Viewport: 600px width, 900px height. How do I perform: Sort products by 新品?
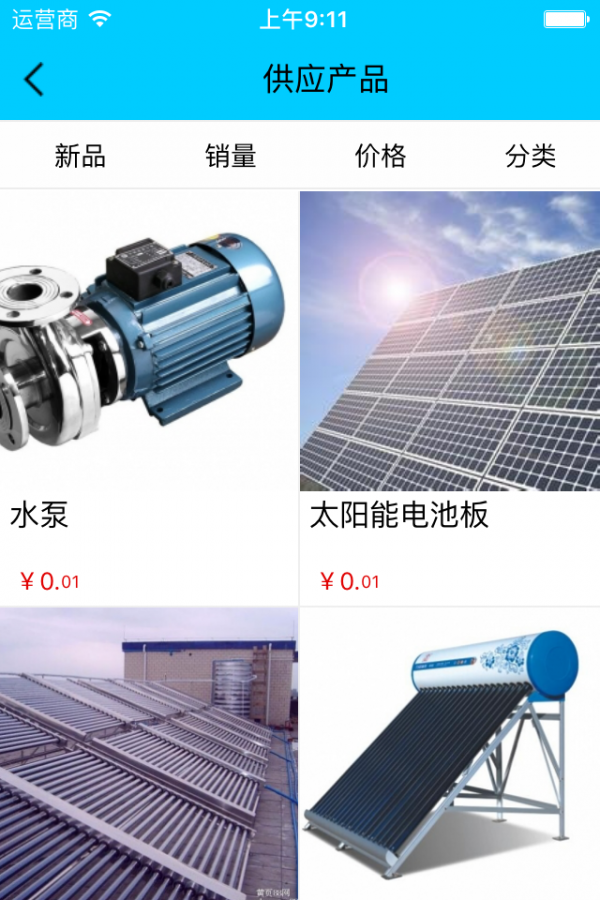click(80, 155)
